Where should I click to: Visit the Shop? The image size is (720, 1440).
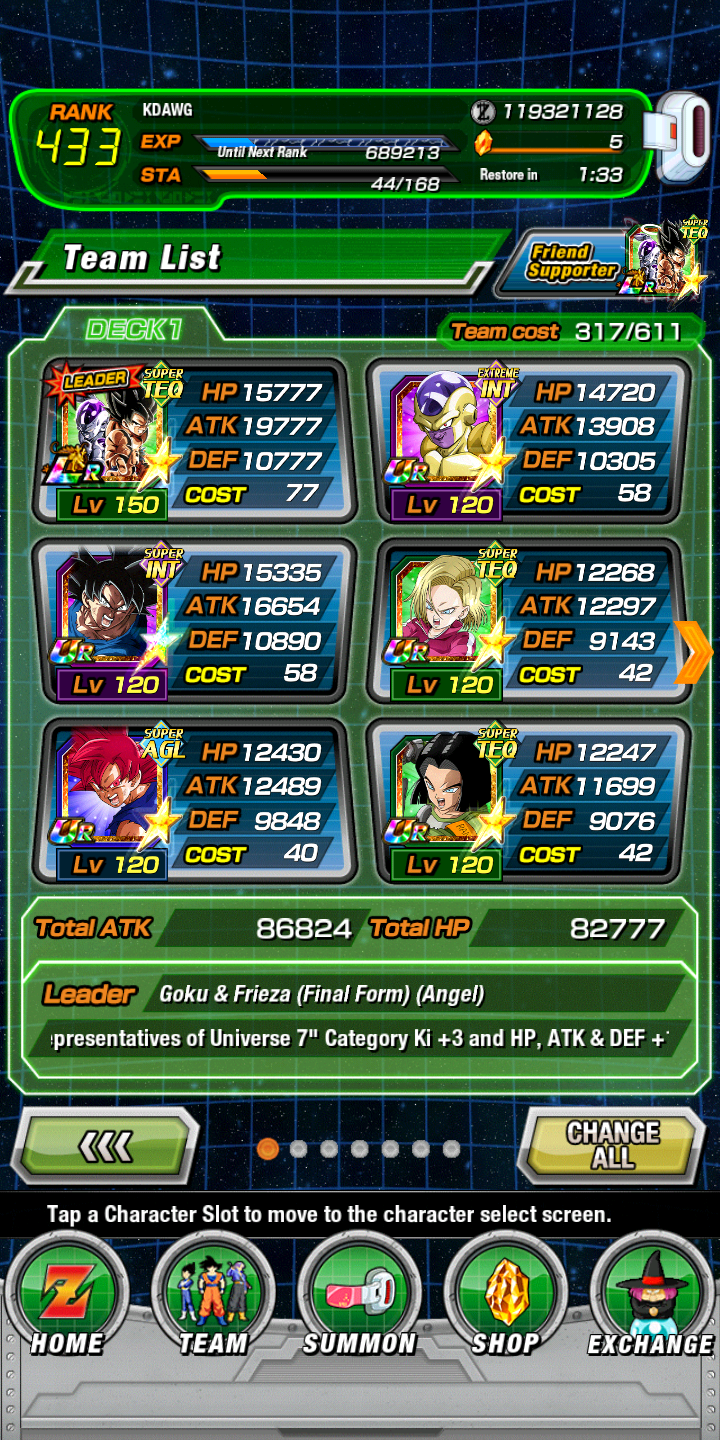(x=505, y=1297)
